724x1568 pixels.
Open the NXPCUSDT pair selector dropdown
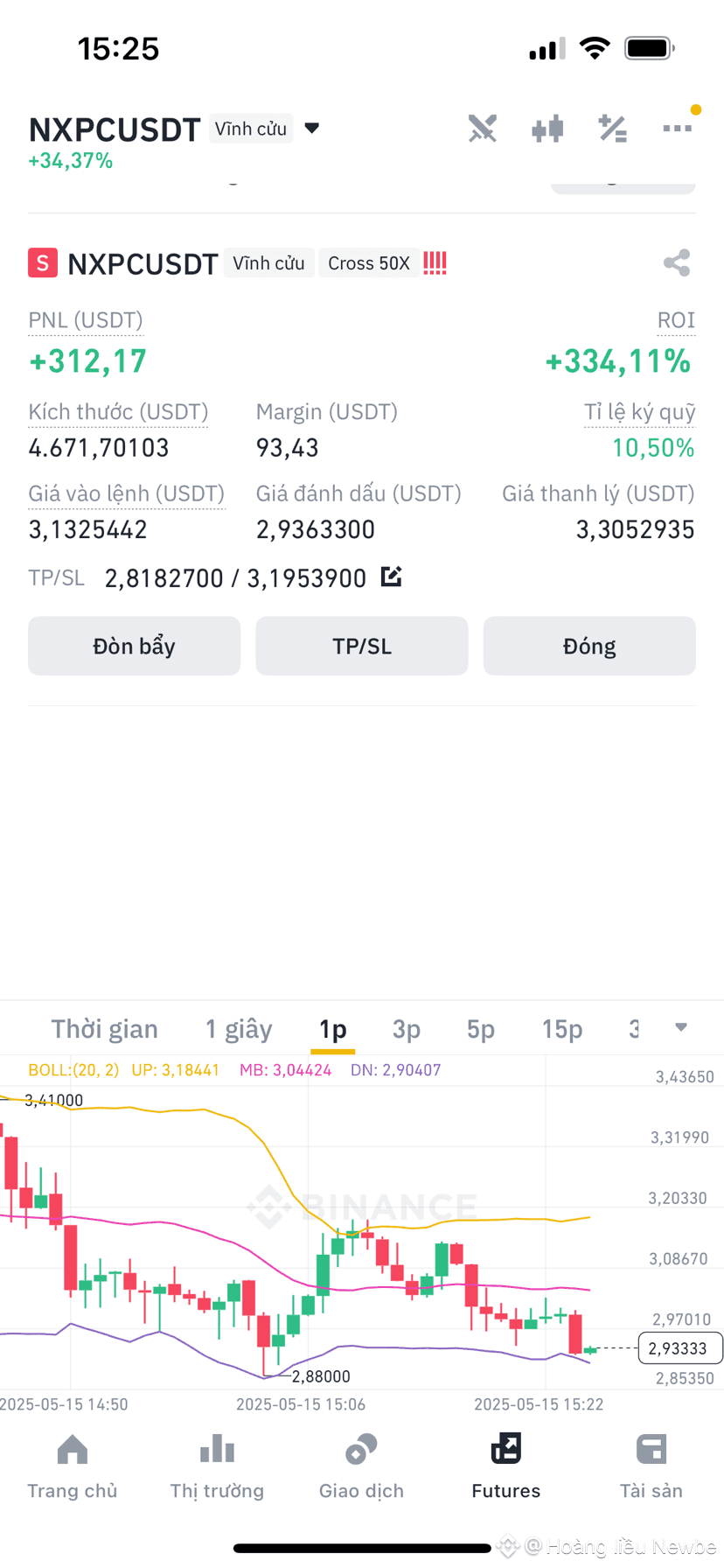pos(312,129)
